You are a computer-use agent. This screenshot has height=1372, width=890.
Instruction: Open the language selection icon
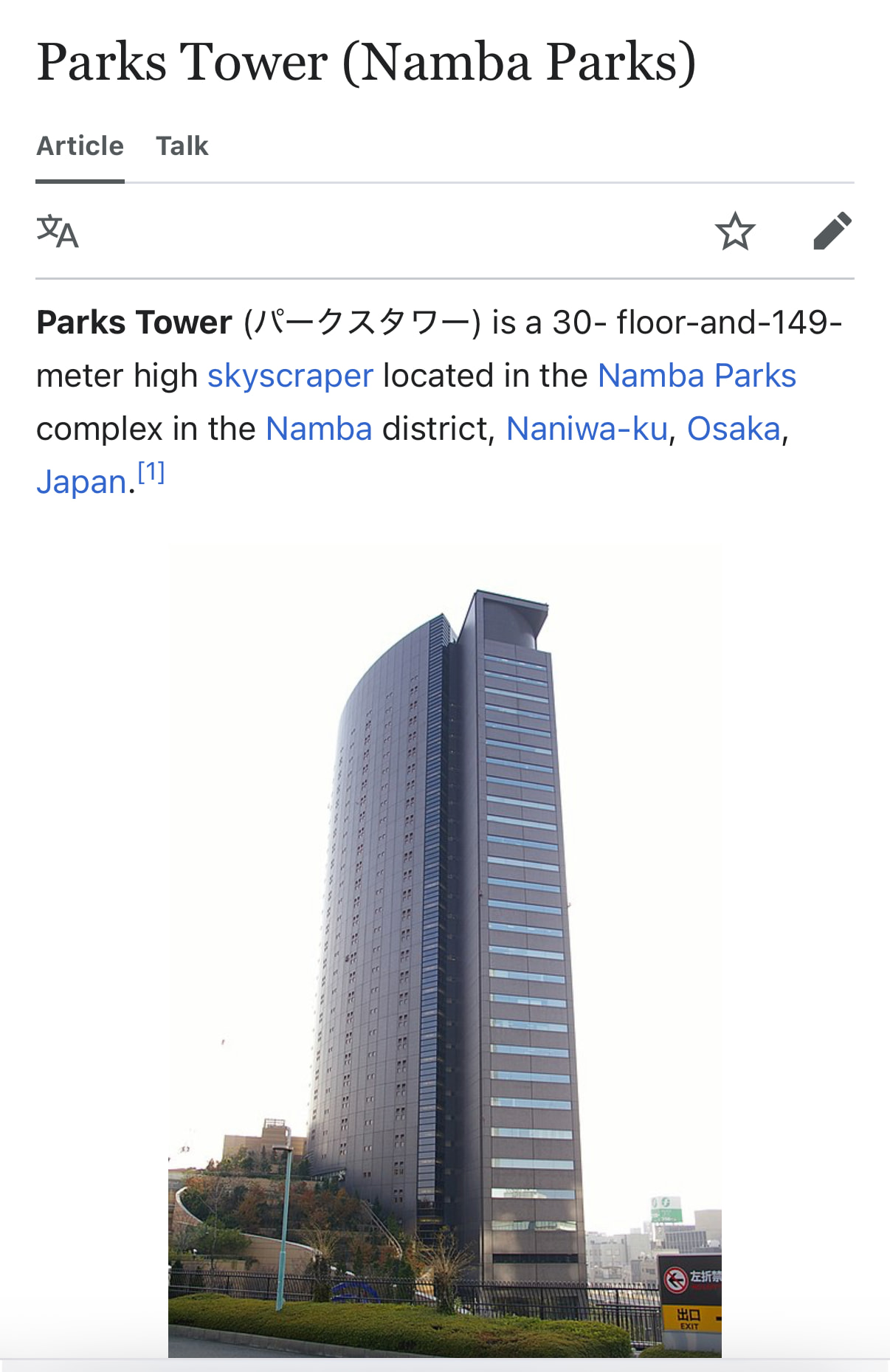[x=58, y=232]
